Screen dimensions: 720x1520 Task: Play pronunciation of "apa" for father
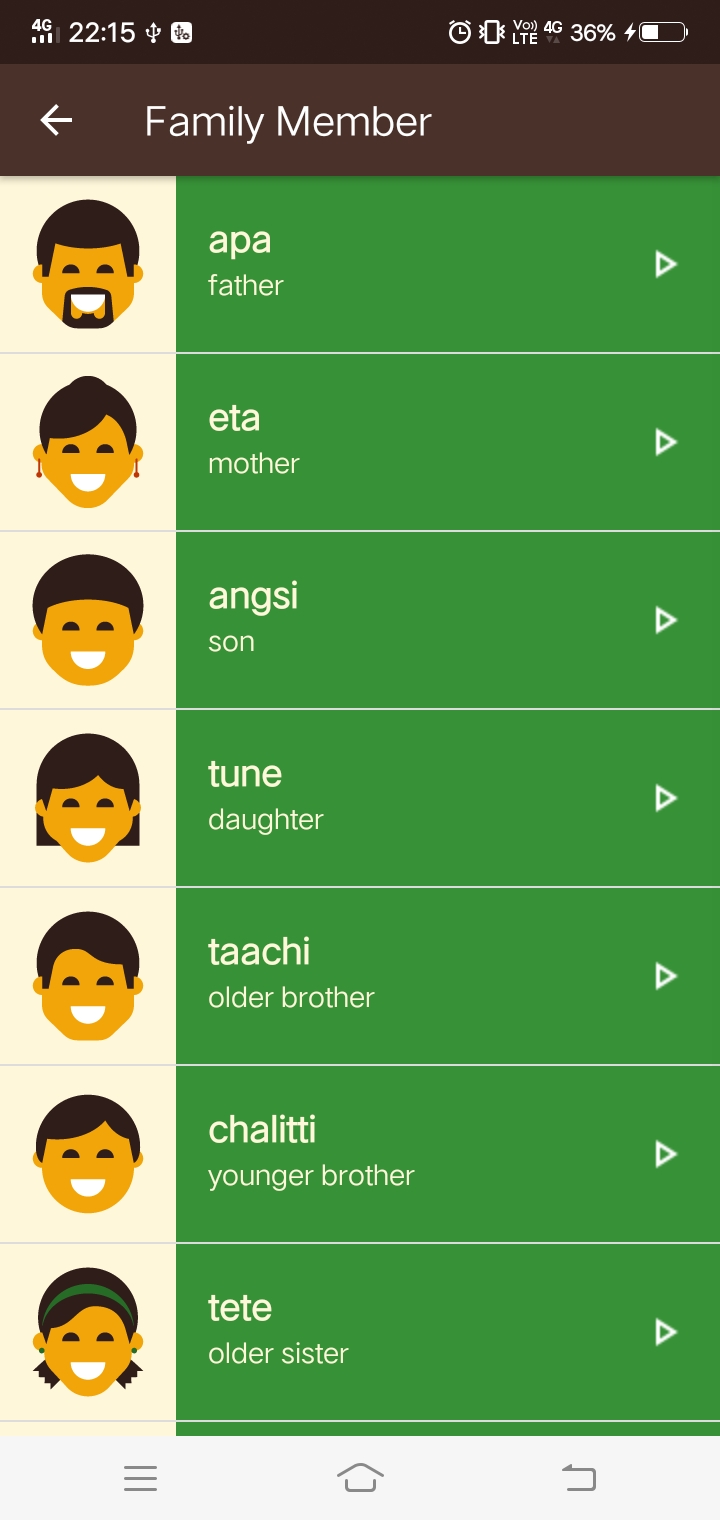[x=665, y=264]
